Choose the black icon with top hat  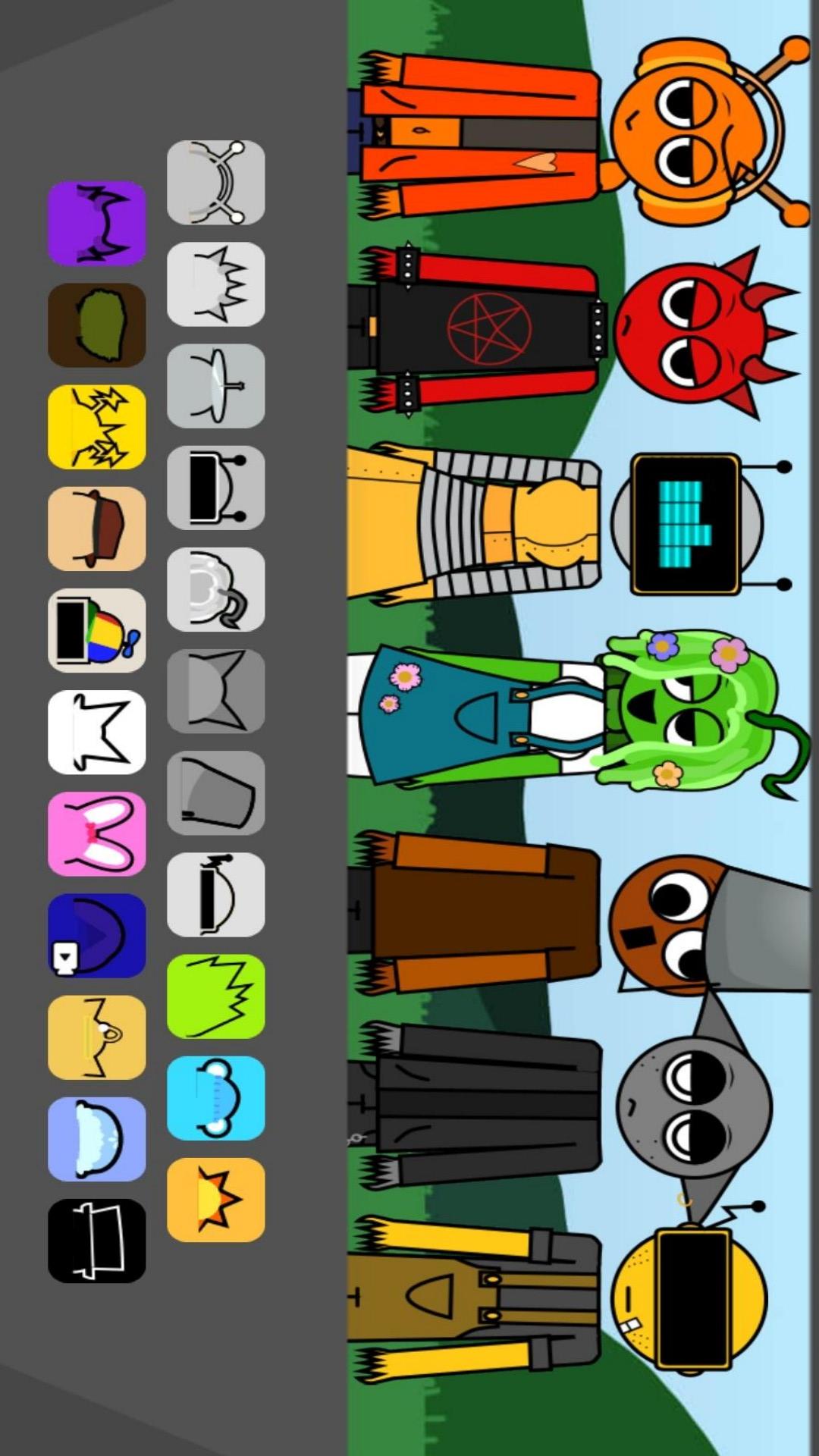96,1241
